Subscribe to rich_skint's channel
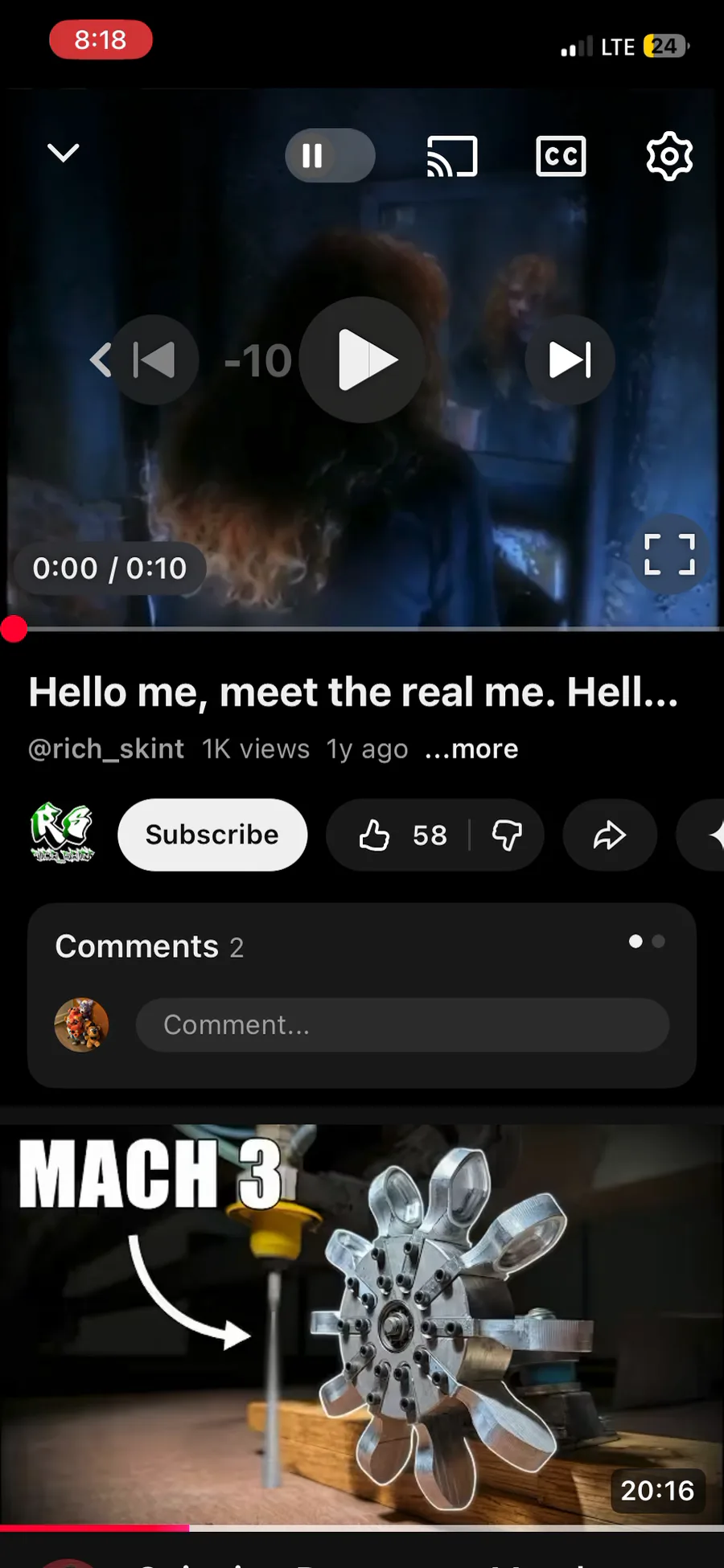Image resolution: width=724 pixels, height=1568 pixels. click(212, 835)
